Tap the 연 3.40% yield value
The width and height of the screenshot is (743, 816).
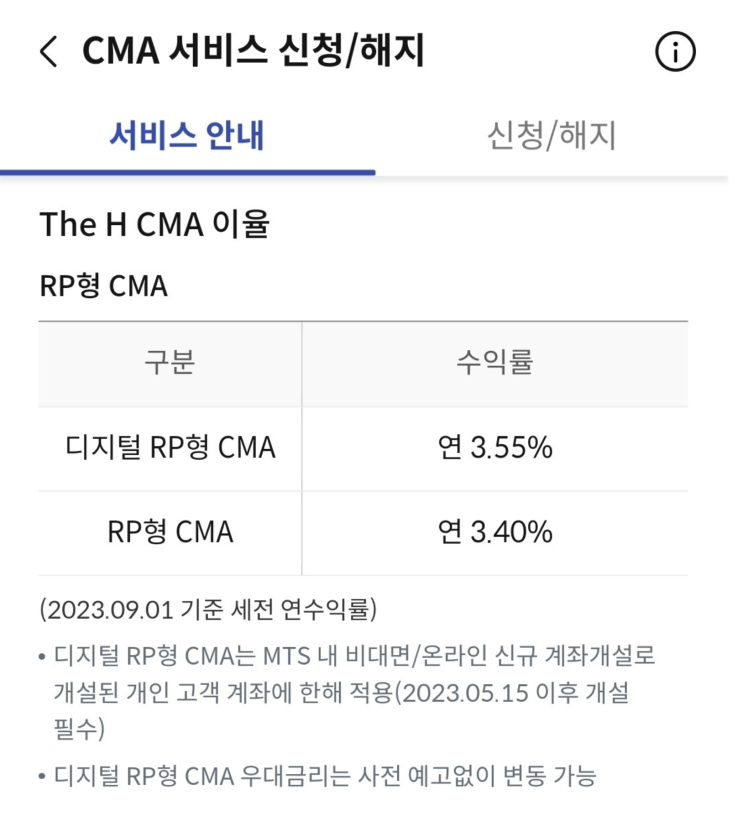pos(495,532)
